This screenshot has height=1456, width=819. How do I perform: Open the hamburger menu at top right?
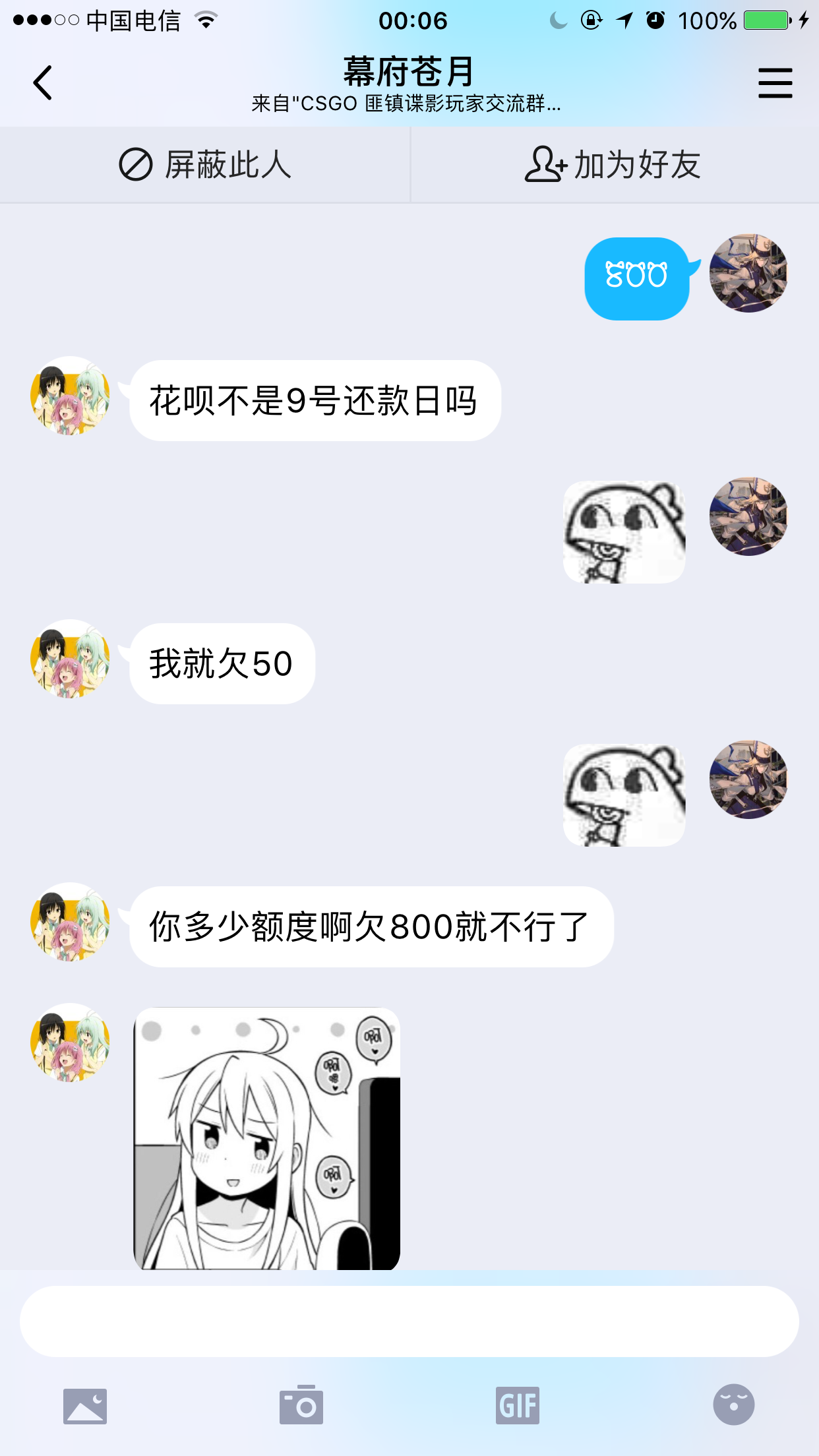(x=775, y=82)
